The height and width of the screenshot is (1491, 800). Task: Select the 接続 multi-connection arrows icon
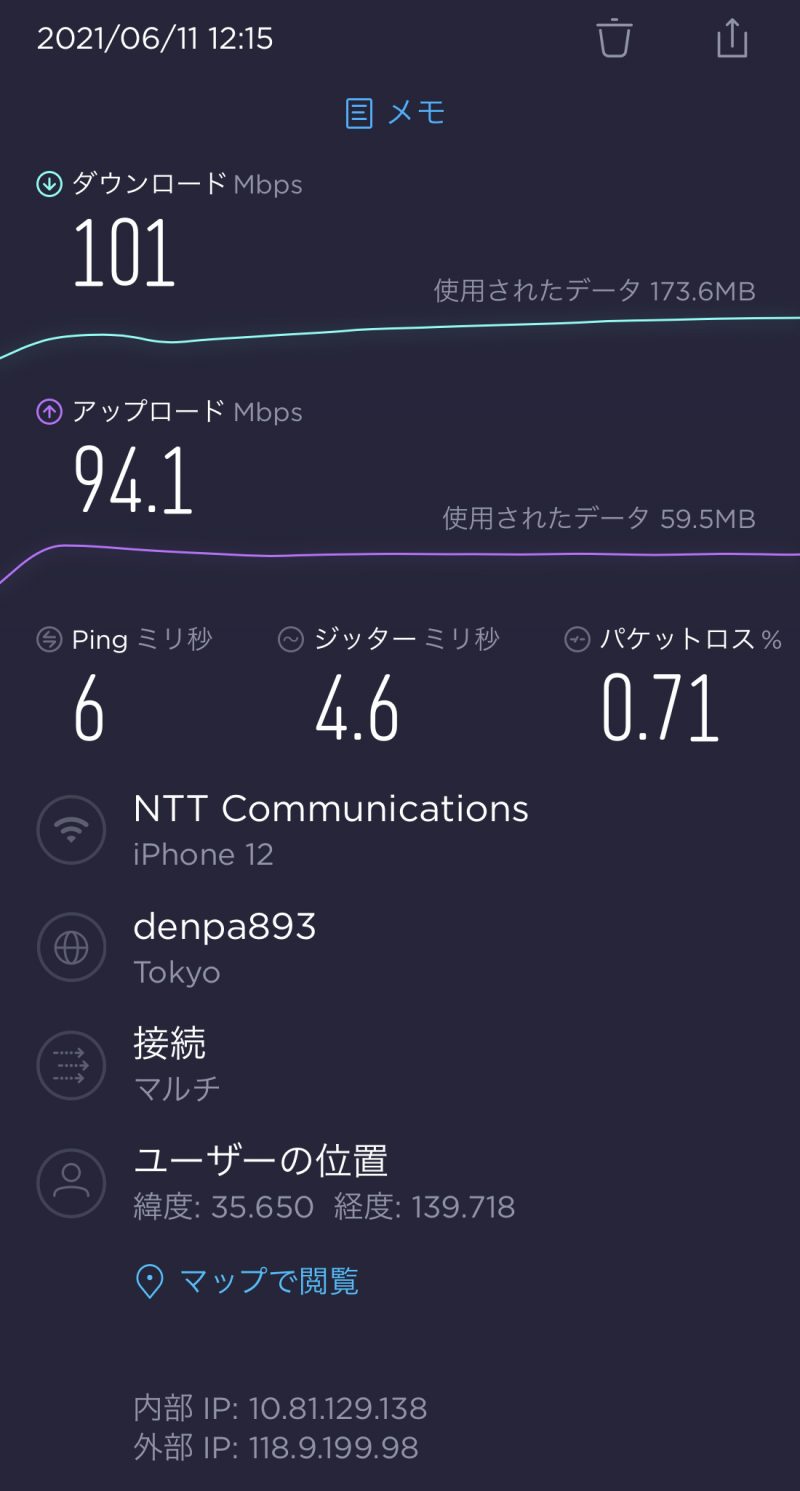point(71,1066)
